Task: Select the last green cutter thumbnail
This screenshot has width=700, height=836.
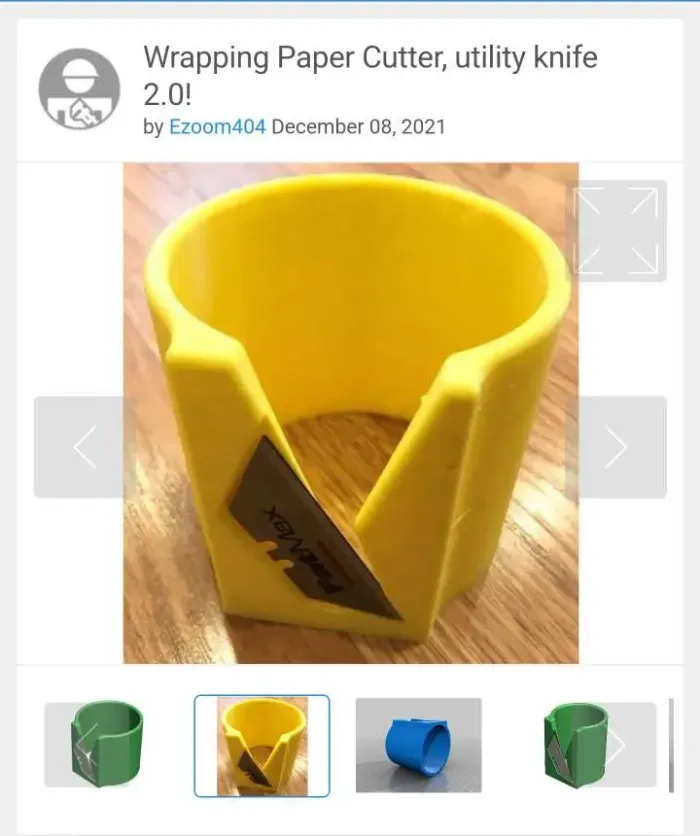Action: pyautogui.click(x=572, y=745)
